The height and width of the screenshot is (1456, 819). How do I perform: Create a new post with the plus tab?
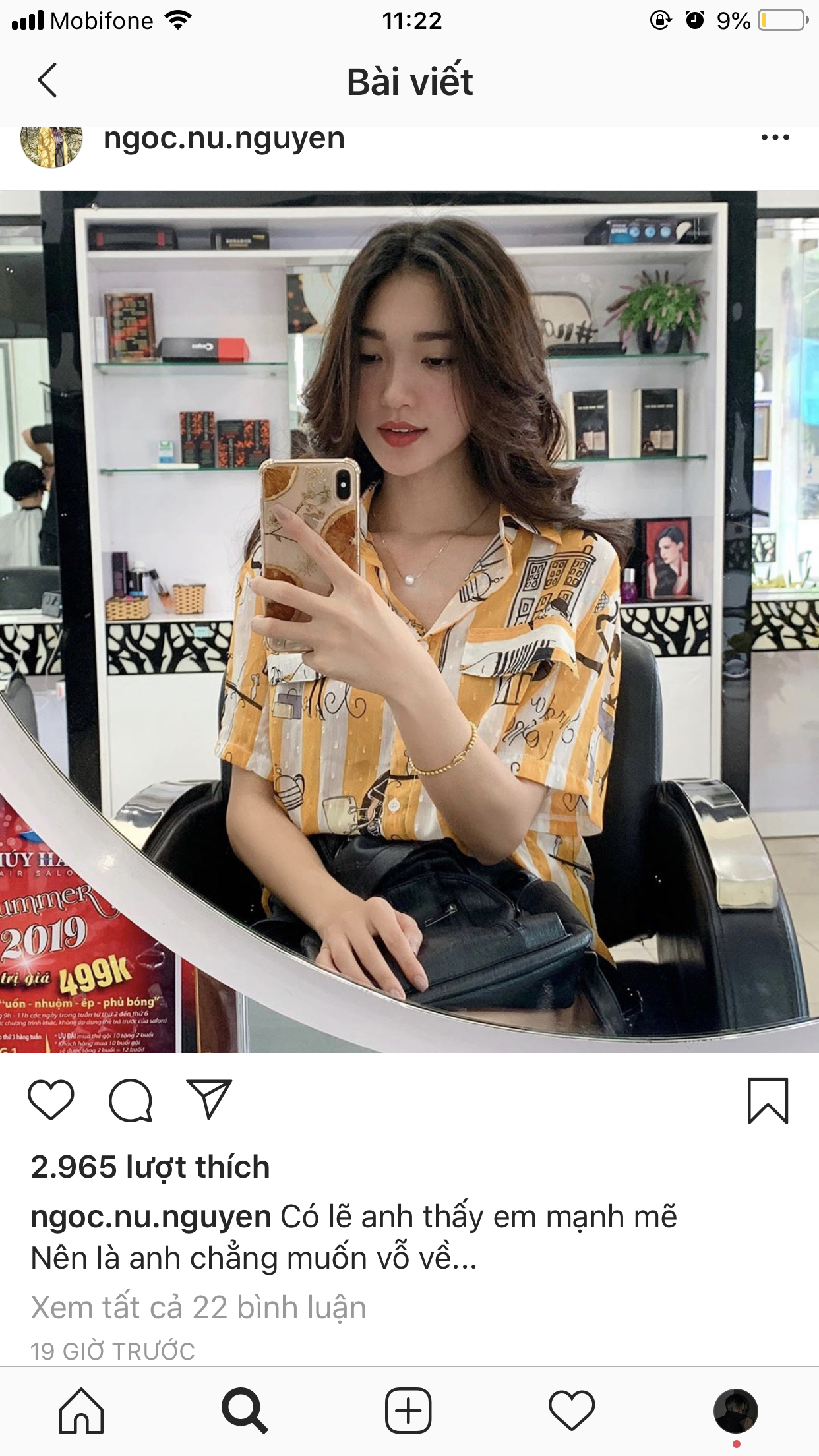408,1411
